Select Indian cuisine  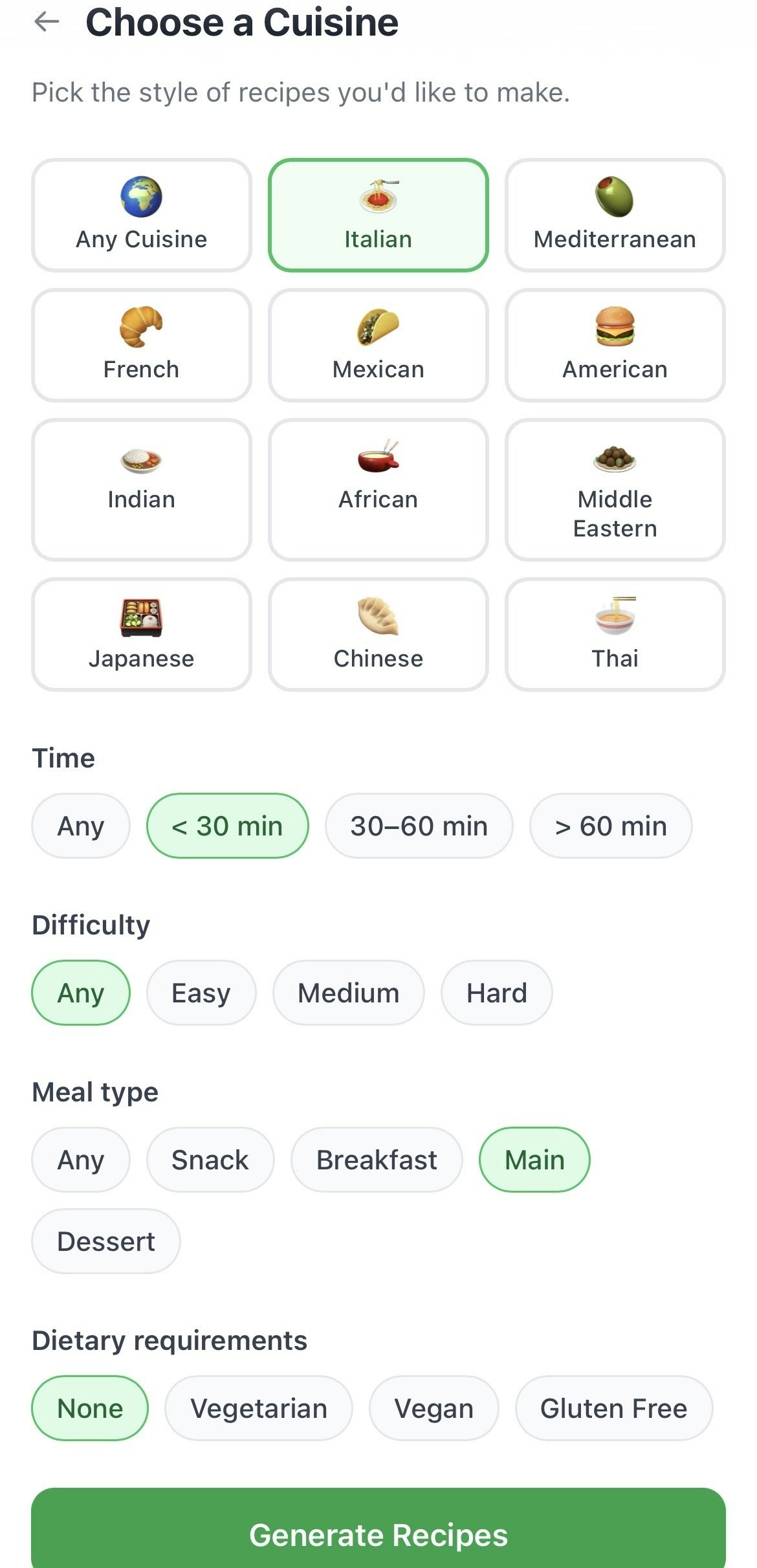click(141, 490)
